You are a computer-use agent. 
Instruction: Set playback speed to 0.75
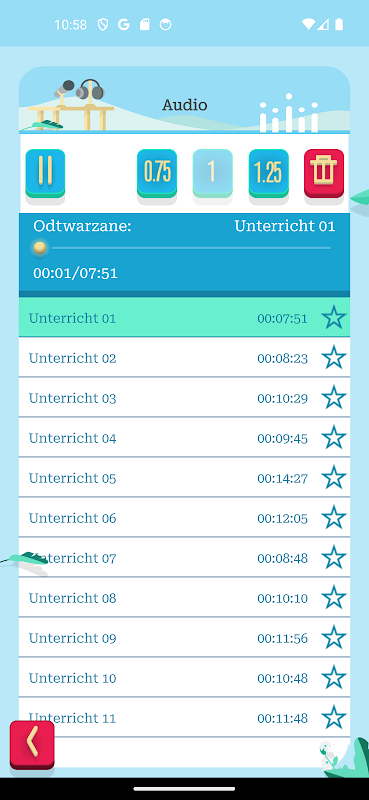coord(157,173)
